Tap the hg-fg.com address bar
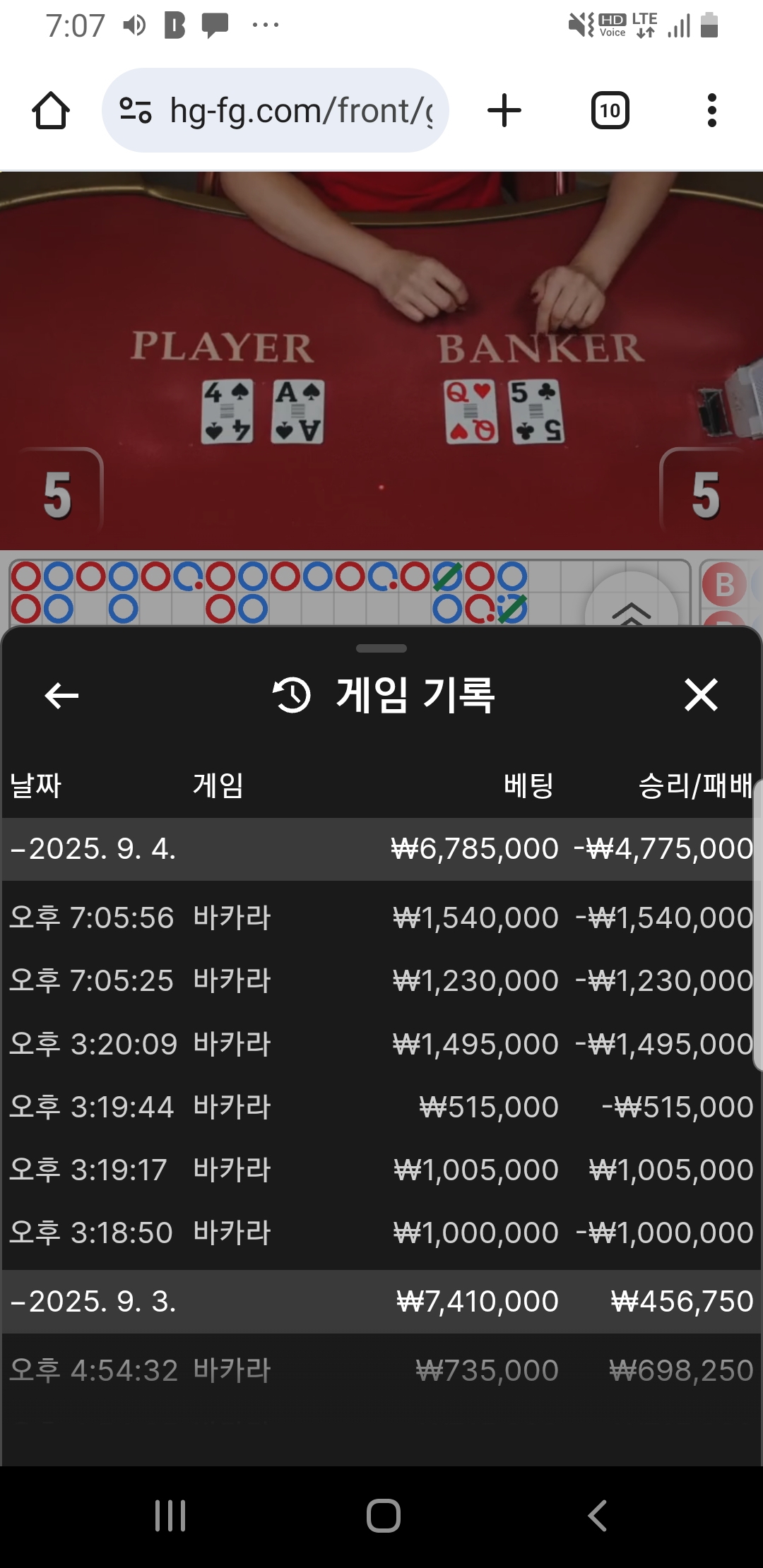The height and width of the screenshot is (1568, 763). 276,111
